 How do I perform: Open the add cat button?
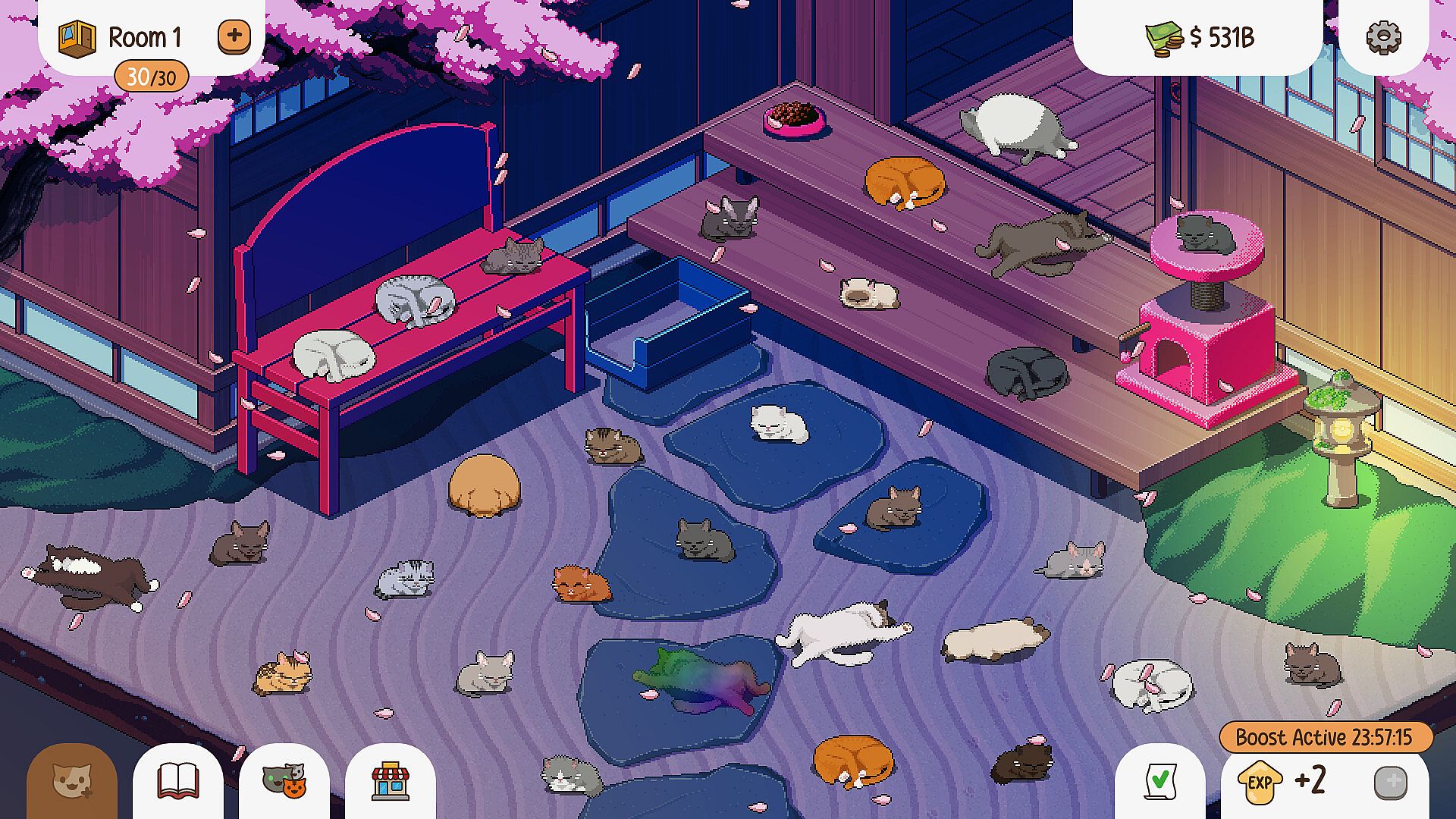point(72,781)
